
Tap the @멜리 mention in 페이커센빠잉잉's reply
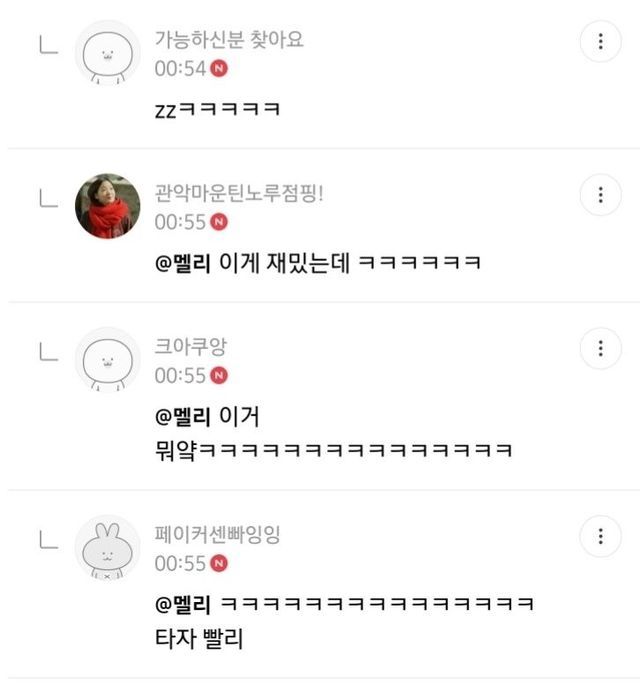183,605
